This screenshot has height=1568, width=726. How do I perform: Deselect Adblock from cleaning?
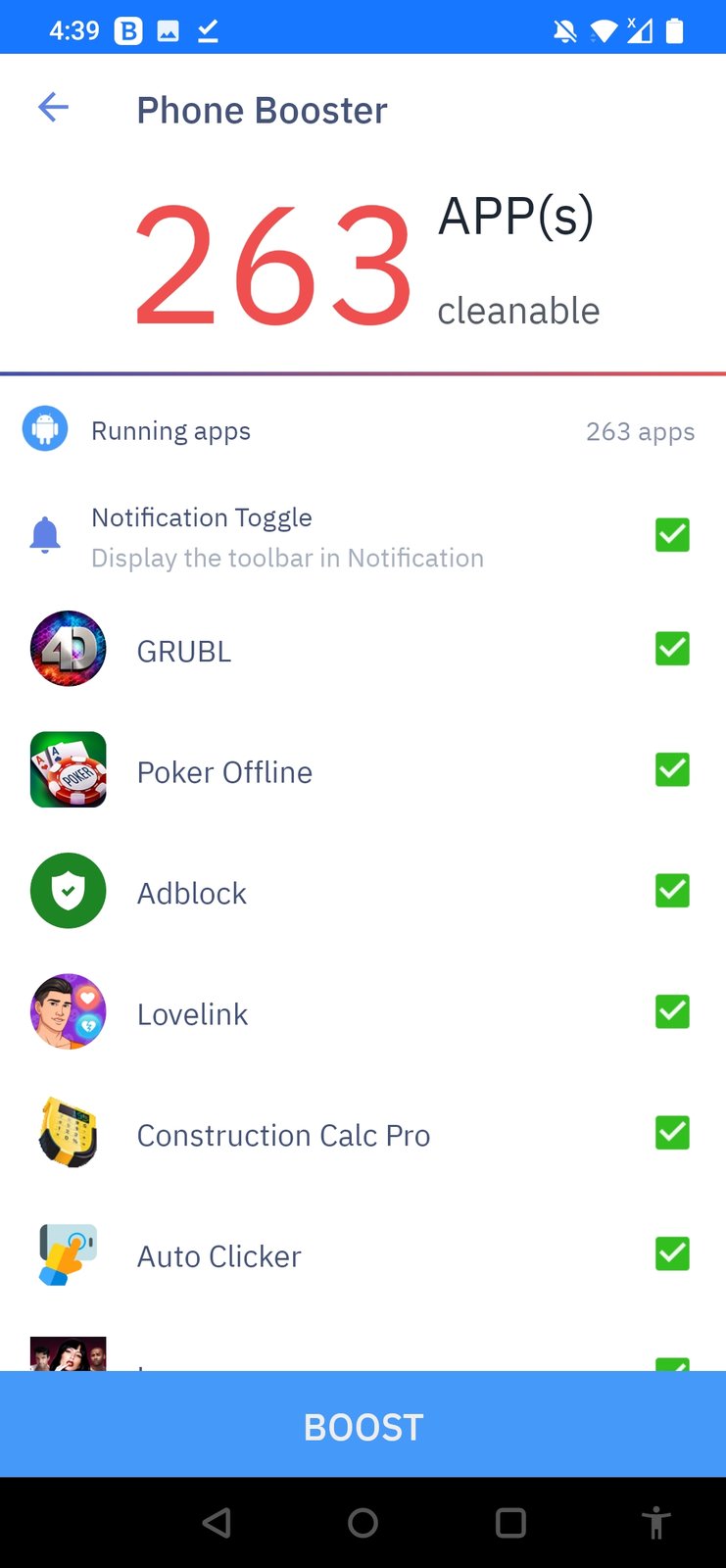(672, 891)
